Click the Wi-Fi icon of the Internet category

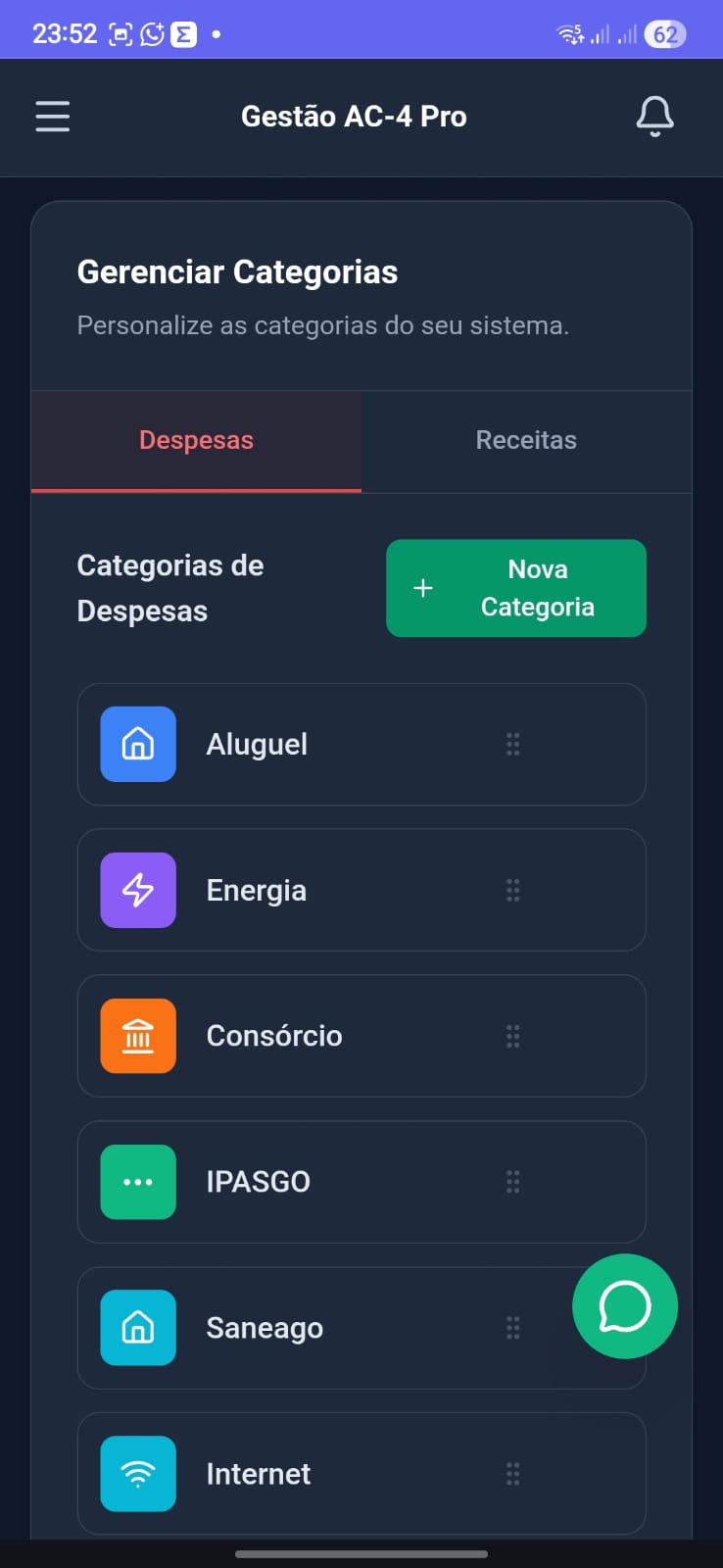(x=137, y=1473)
